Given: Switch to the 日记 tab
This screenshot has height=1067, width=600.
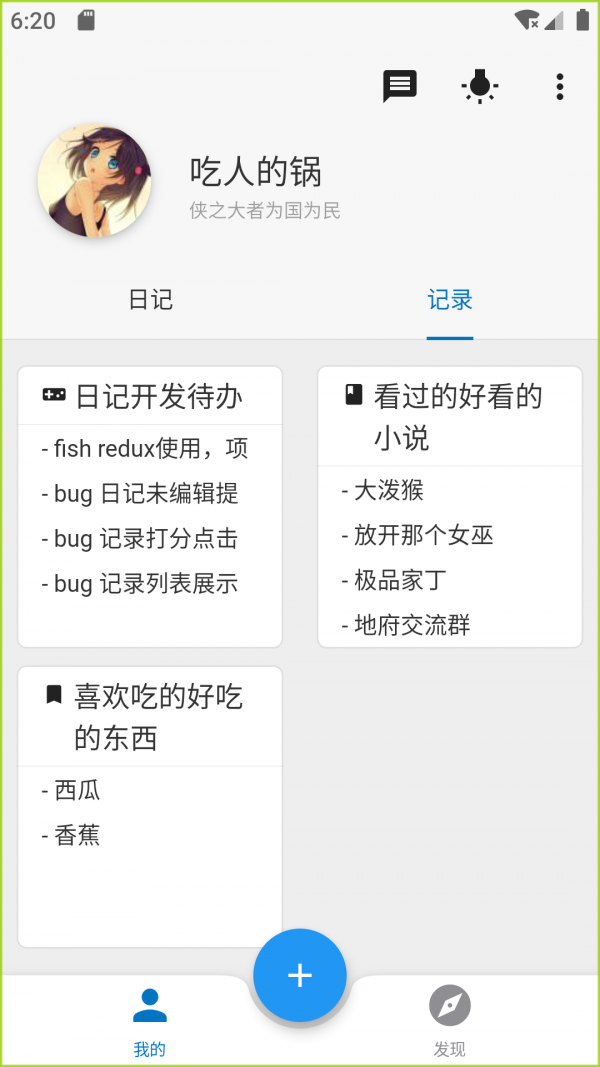Looking at the screenshot, I should [150, 300].
